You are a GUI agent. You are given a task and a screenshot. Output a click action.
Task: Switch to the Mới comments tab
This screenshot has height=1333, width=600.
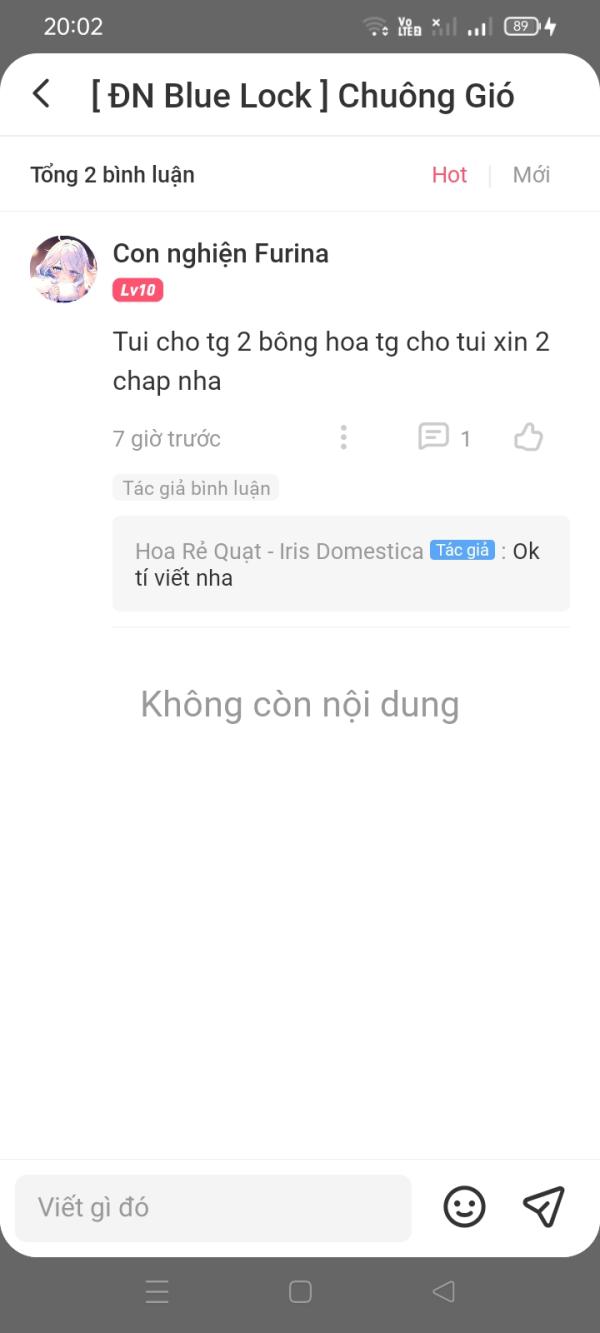(531, 175)
